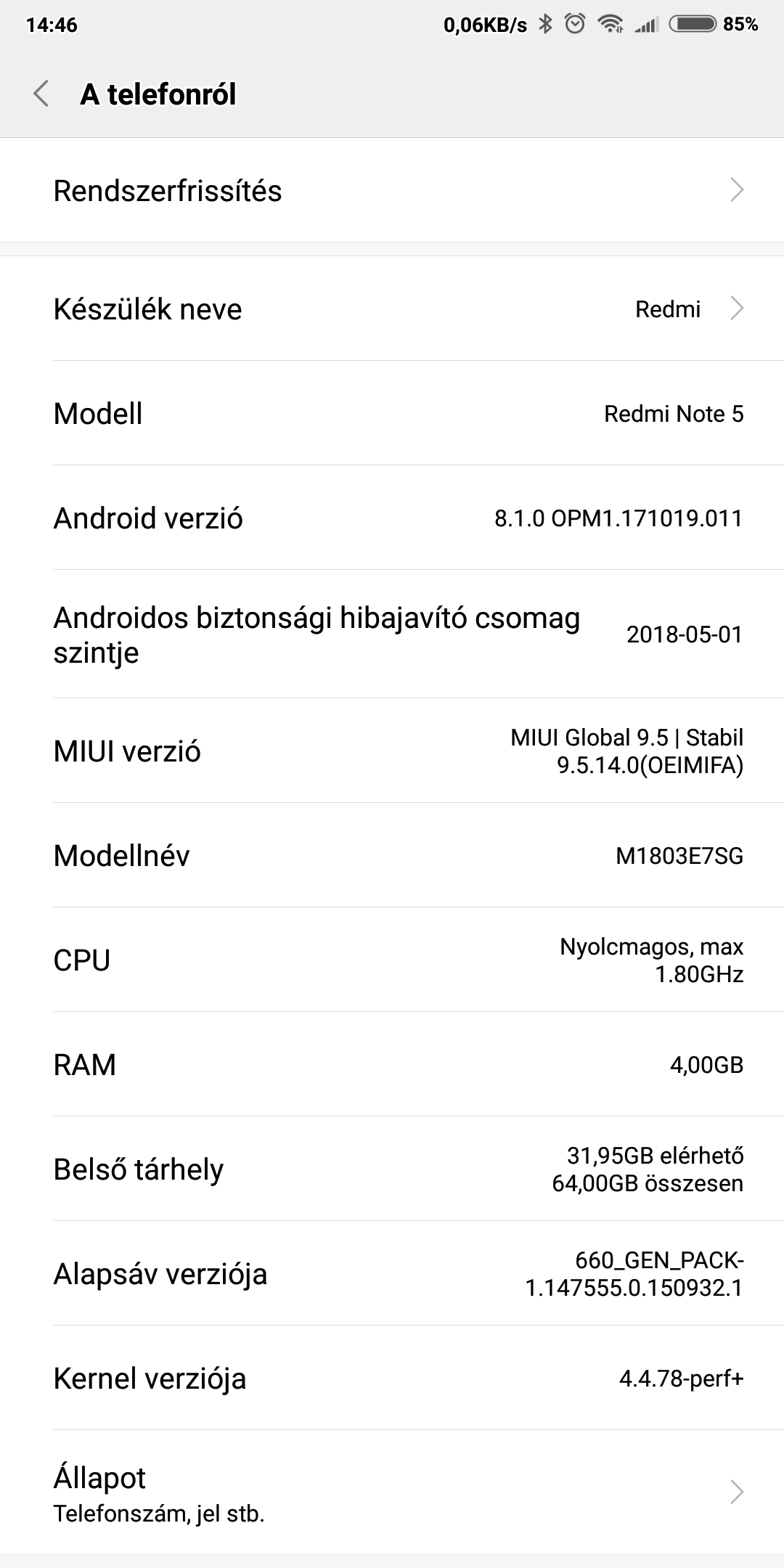The height and width of the screenshot is (1568, 784).
Task: Tap the Android verzió row
Action: coord(392,518)
